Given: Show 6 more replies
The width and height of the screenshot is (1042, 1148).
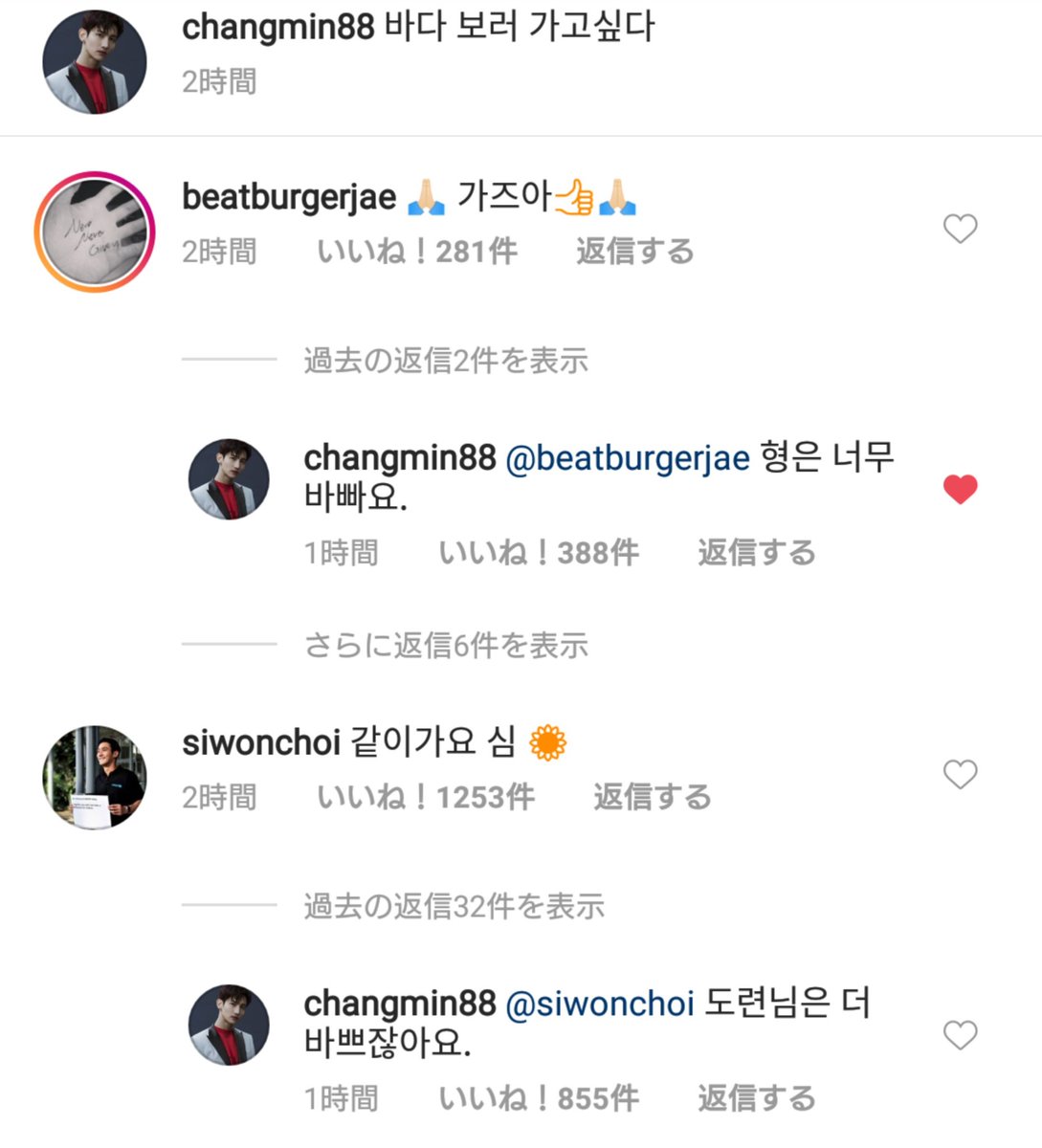Looking at the screenshot, I should [446, 646].
